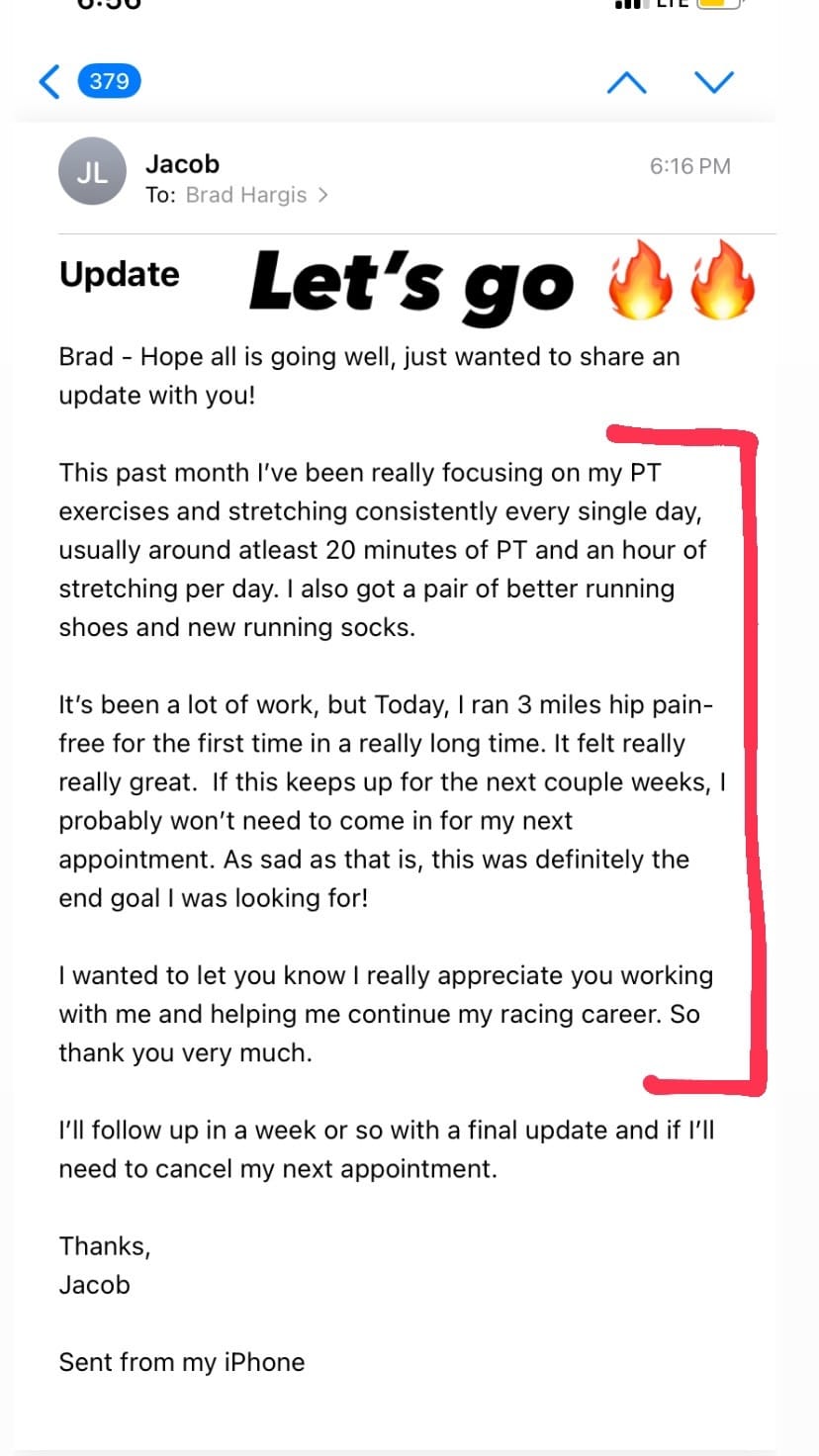
Task: Expand recipient details for Brad Hargis
Action: [x=322, y=196]
